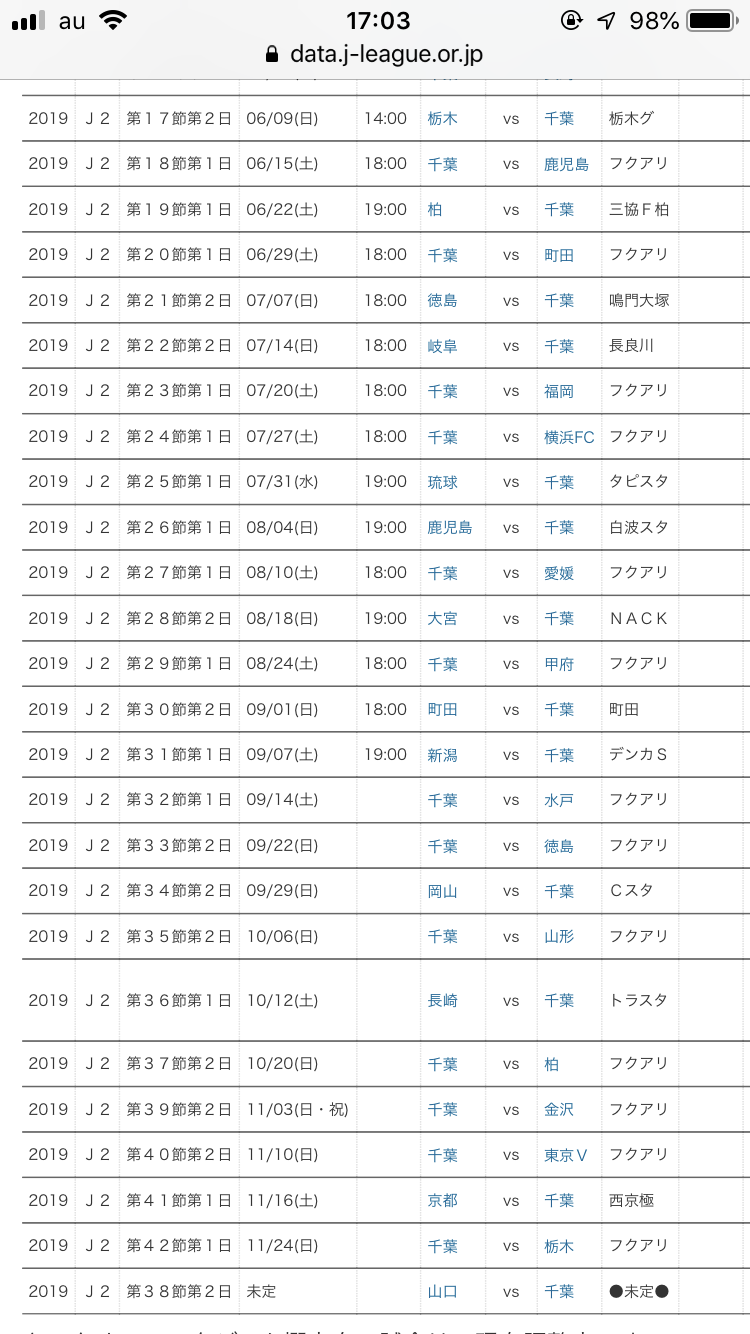The image size is (750, 1334).
Task: Select the 横浜FC team link
Action: [x=569, y=437]
